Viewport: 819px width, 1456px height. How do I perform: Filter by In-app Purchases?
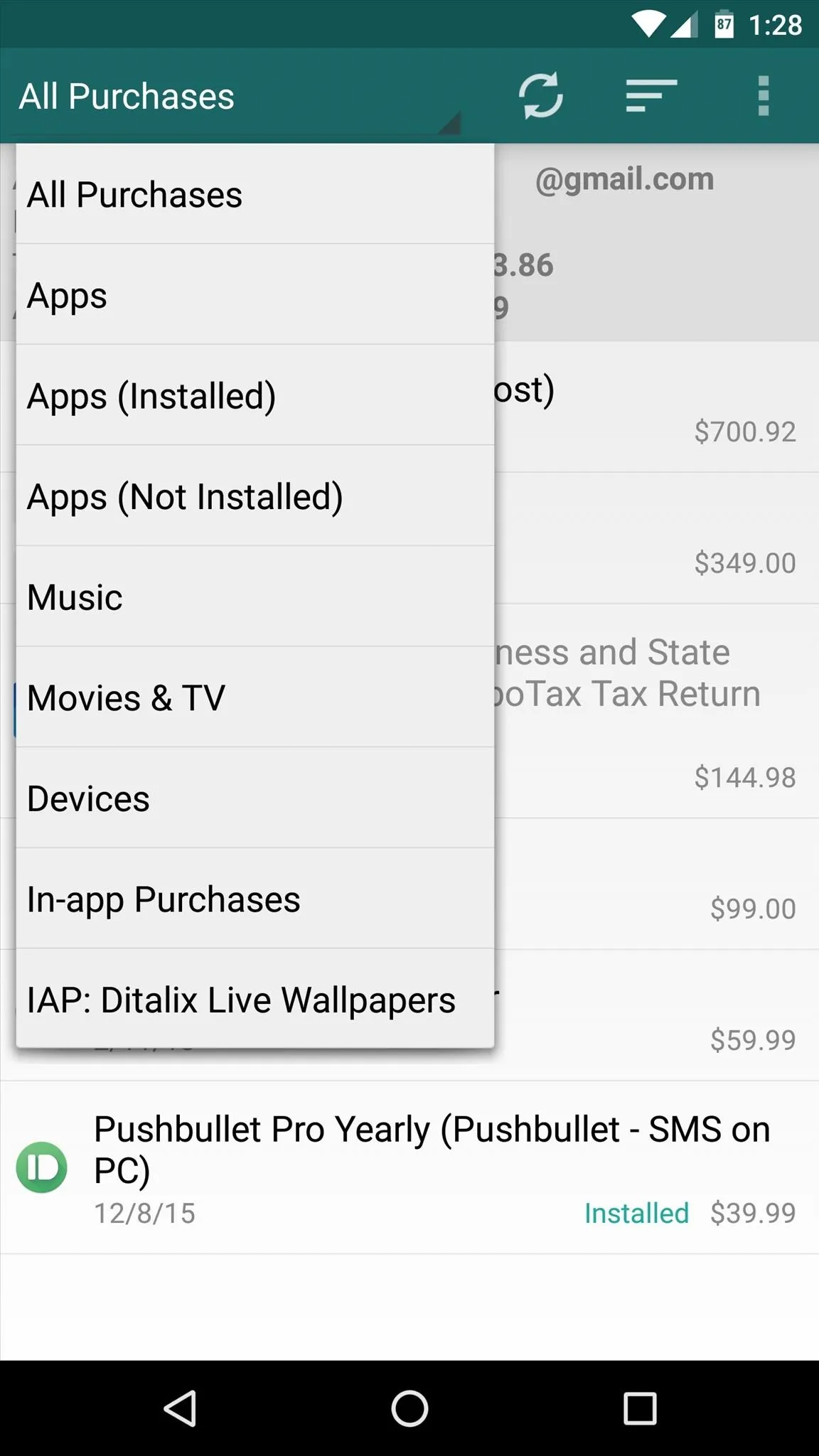(x=255, y=899)
